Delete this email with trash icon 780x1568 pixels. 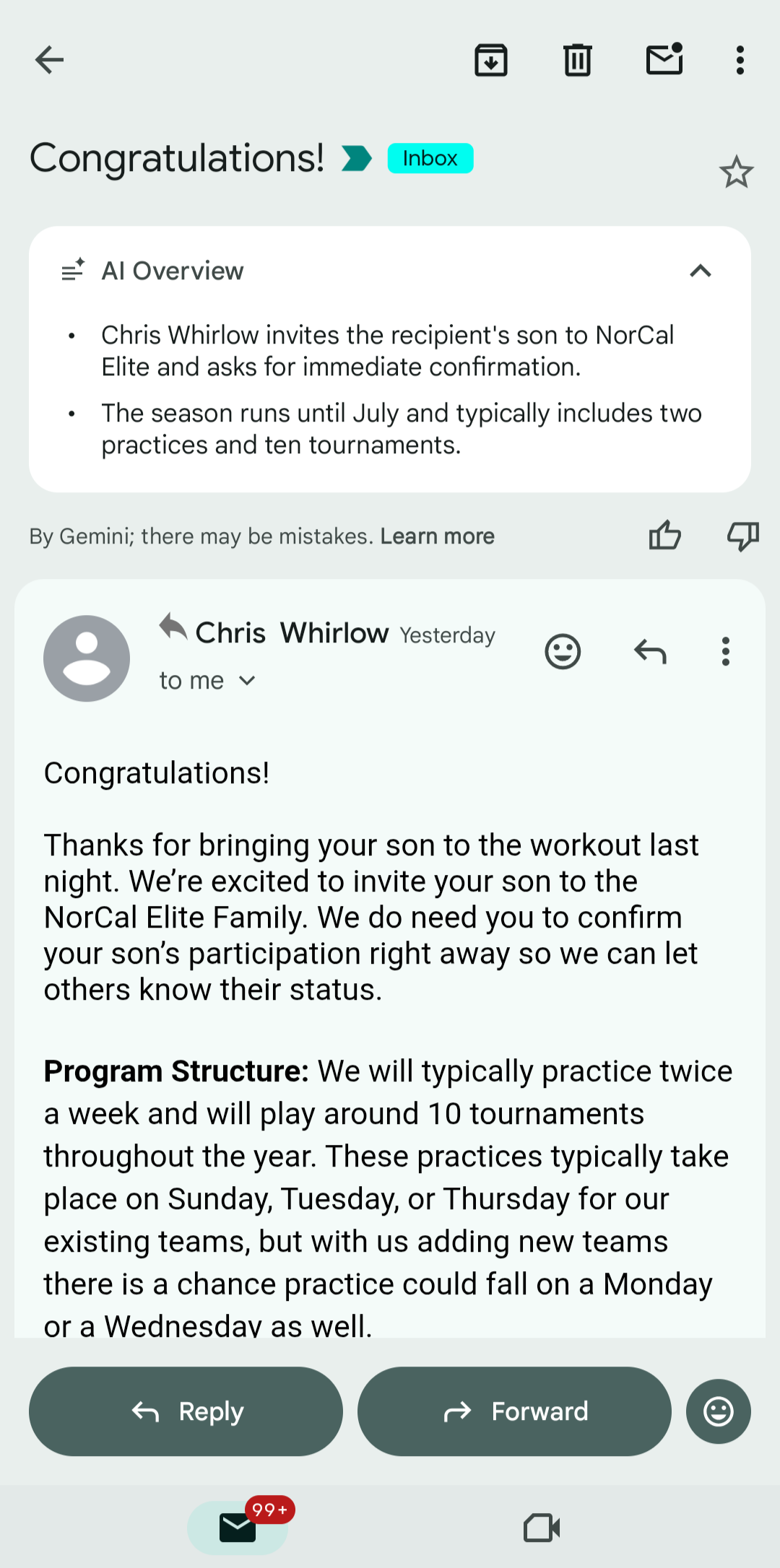coord(577,60)
